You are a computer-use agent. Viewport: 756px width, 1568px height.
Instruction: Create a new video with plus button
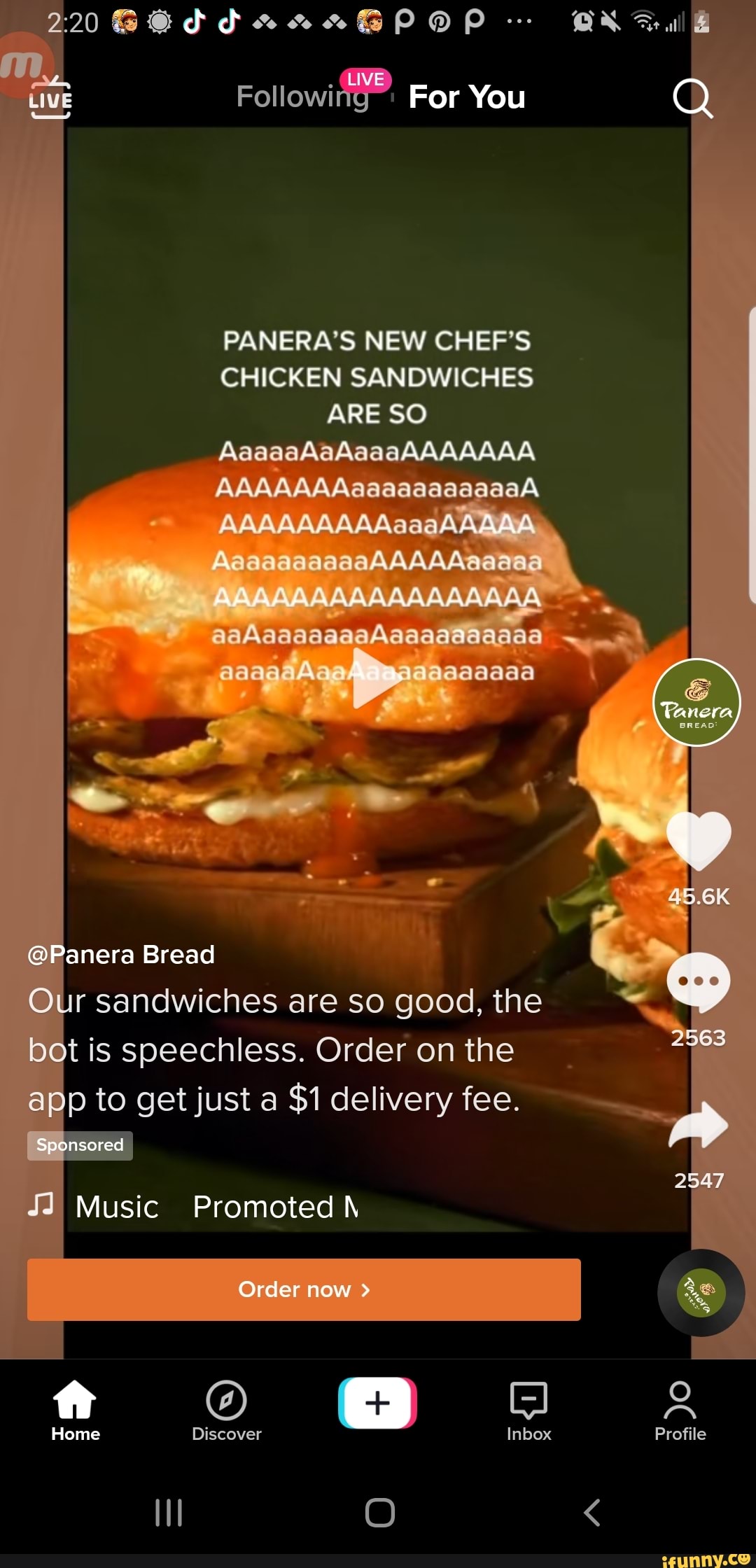(377, 1403)
